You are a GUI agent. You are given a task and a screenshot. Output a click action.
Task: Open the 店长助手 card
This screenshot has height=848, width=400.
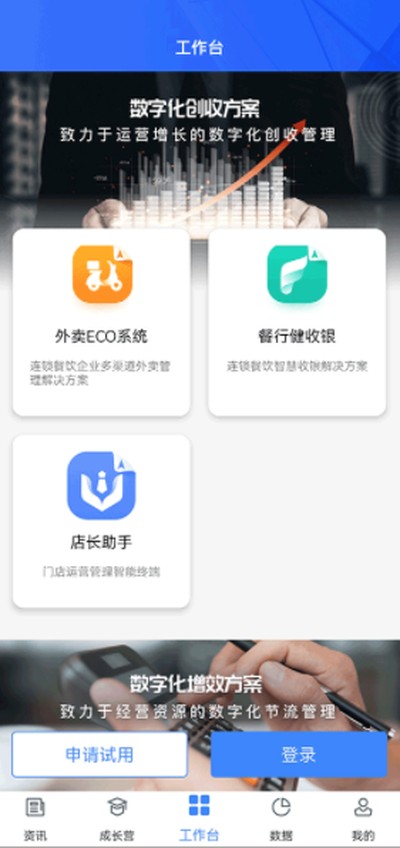(101, 521)
